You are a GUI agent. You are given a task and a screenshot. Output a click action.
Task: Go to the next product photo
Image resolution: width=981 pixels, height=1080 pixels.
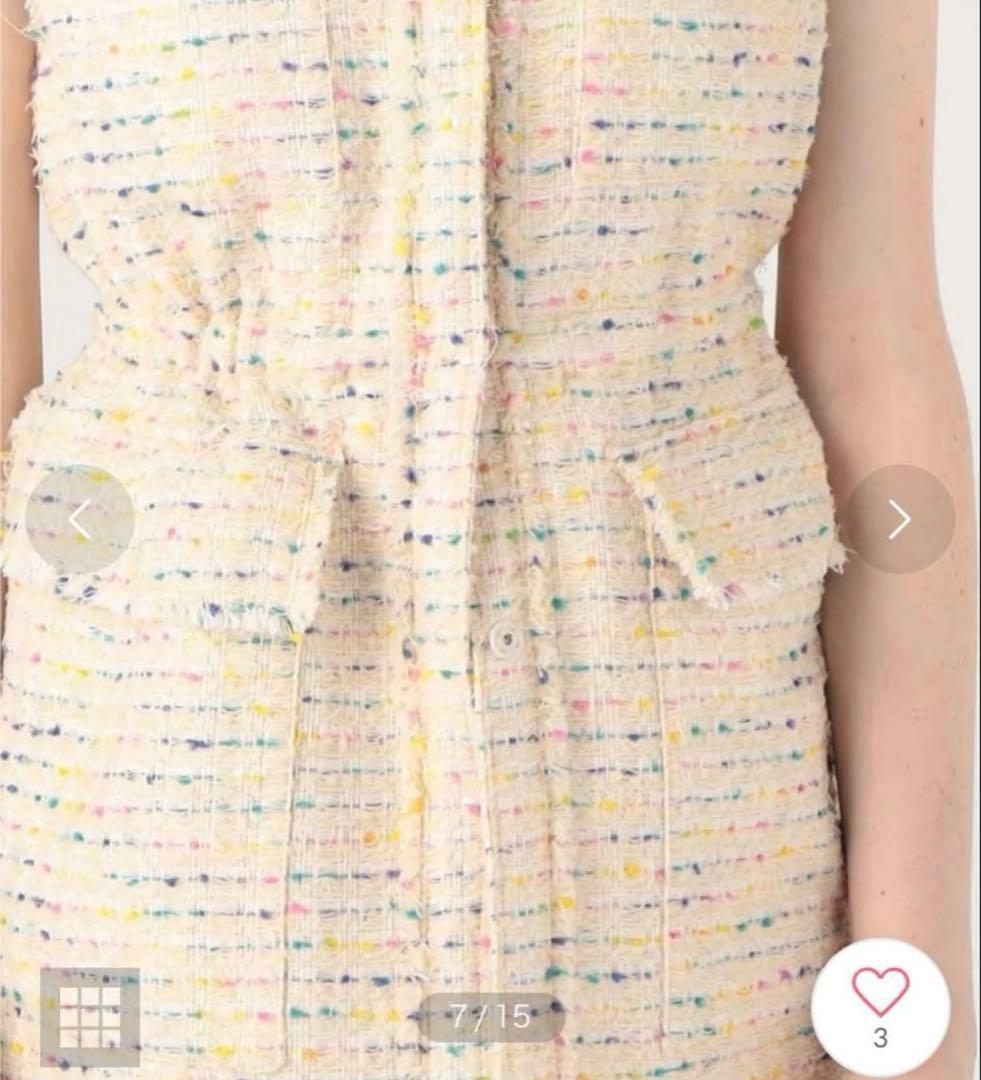click(x=900, y=519)
